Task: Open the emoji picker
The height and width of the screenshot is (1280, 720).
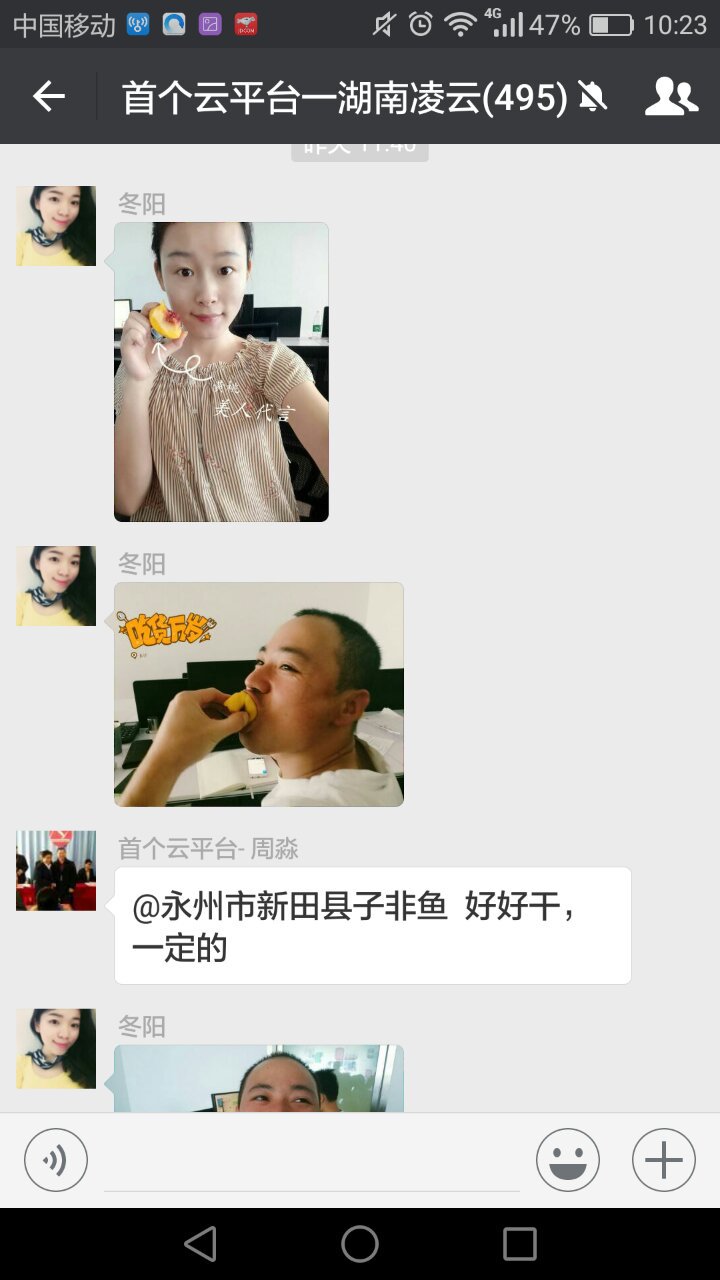Action: 567,1160
